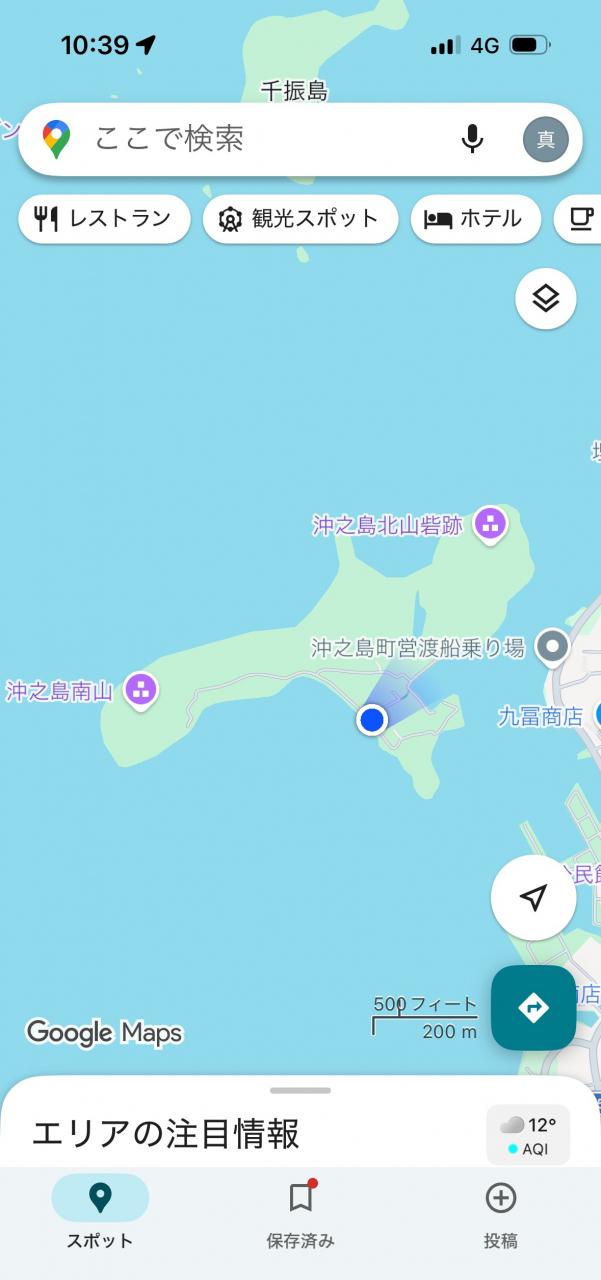Open the weather 12° AQI widget

(528, 1135)
